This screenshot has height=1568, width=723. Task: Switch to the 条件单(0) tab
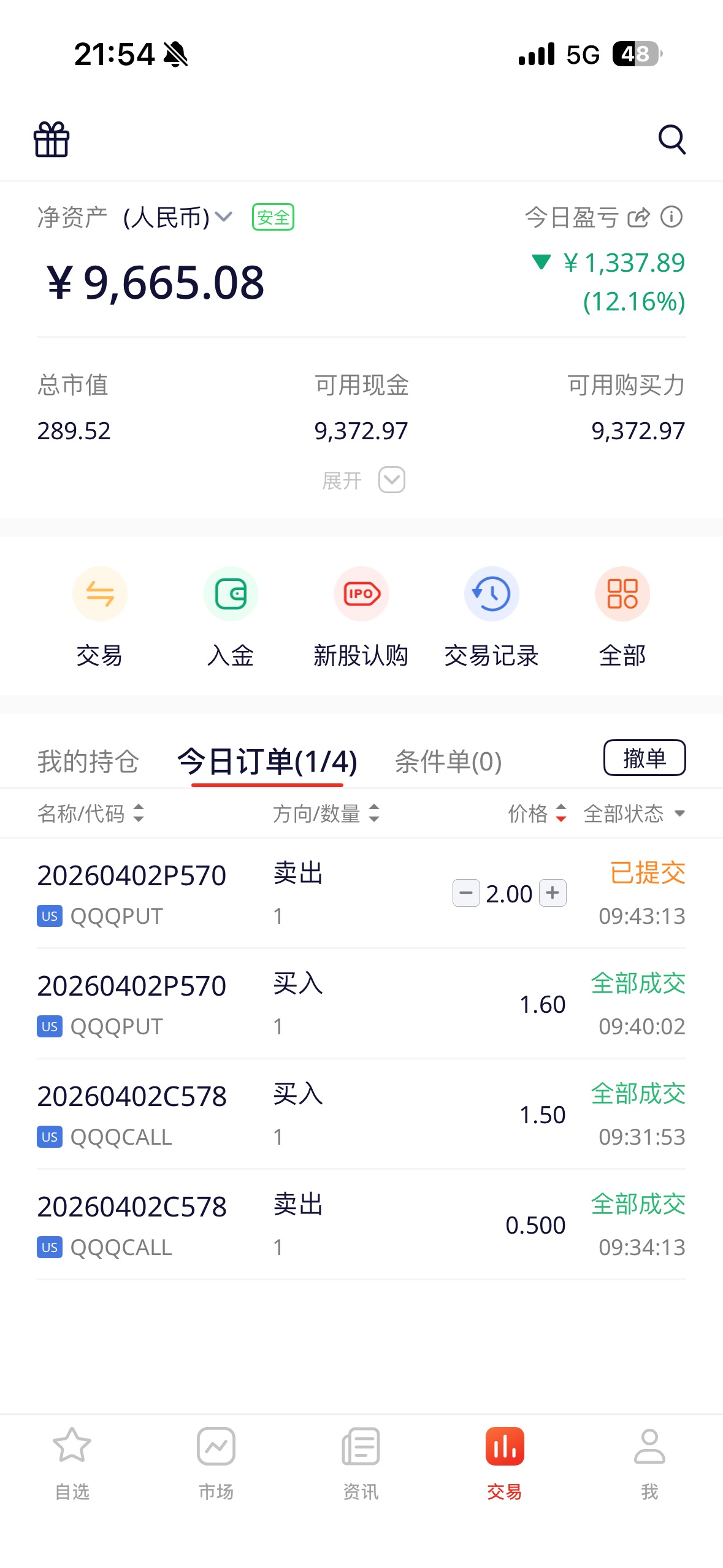tap(448, 761)
